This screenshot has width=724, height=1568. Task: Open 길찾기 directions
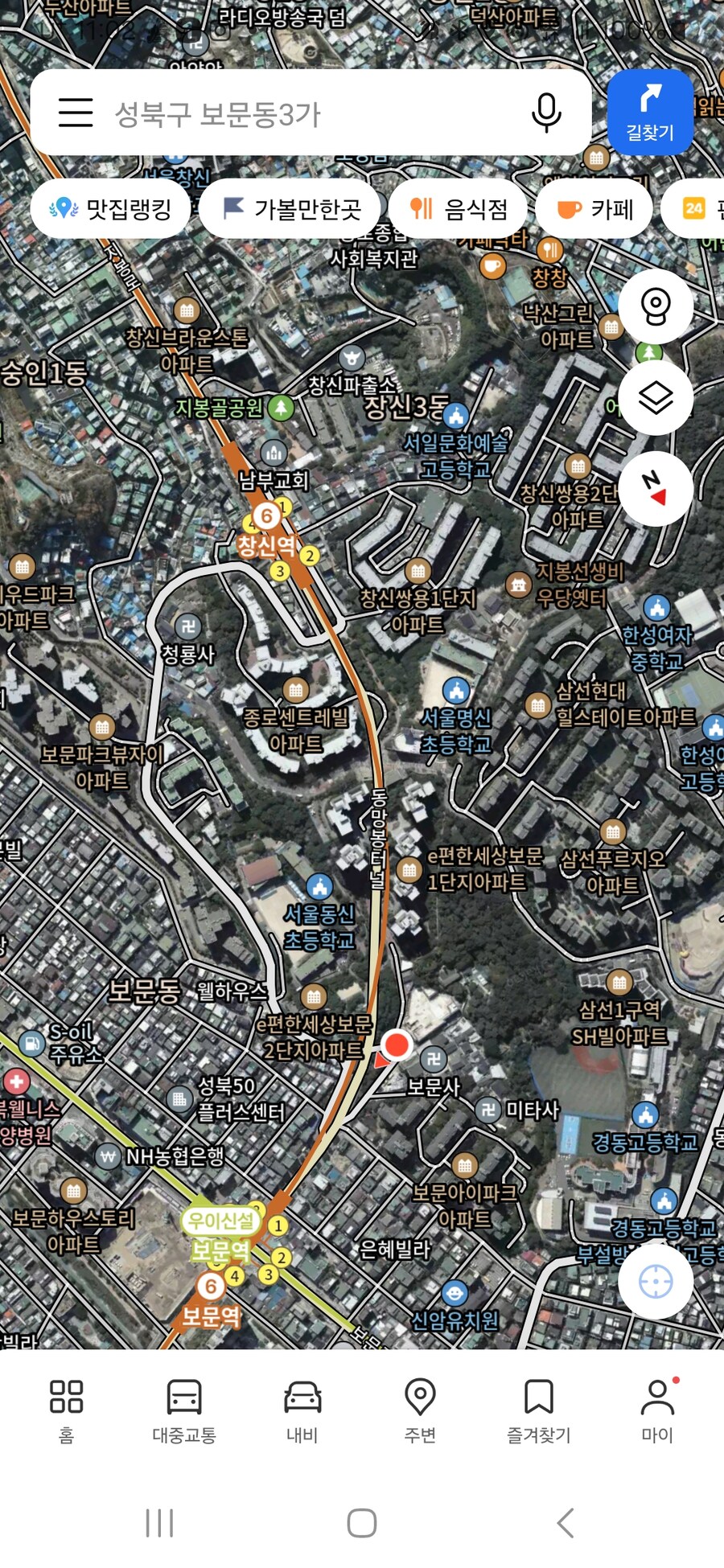[650, 112]
